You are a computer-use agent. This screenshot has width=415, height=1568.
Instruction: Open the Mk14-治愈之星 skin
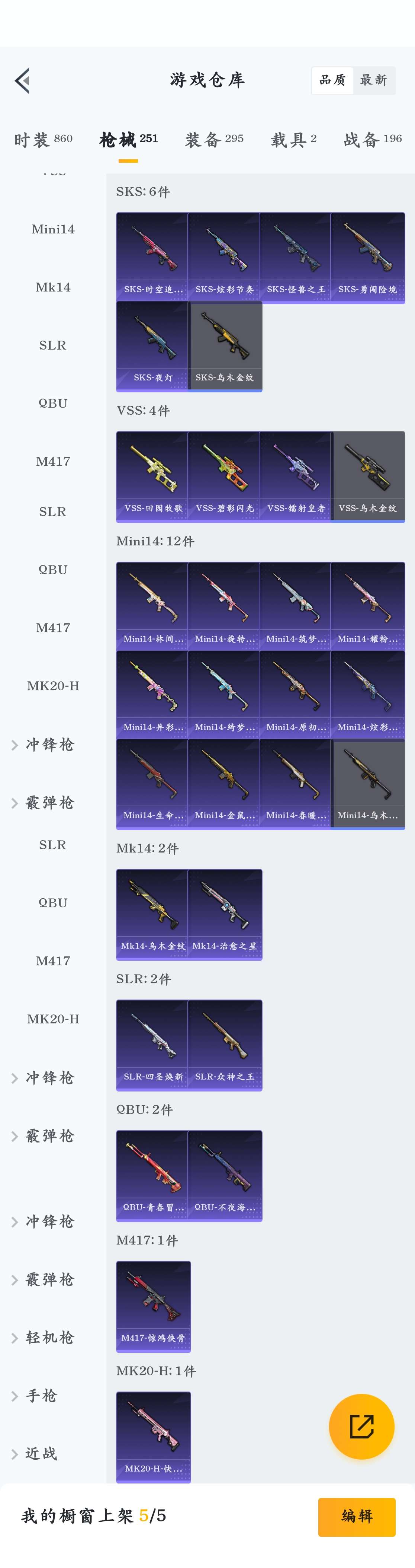224,913
